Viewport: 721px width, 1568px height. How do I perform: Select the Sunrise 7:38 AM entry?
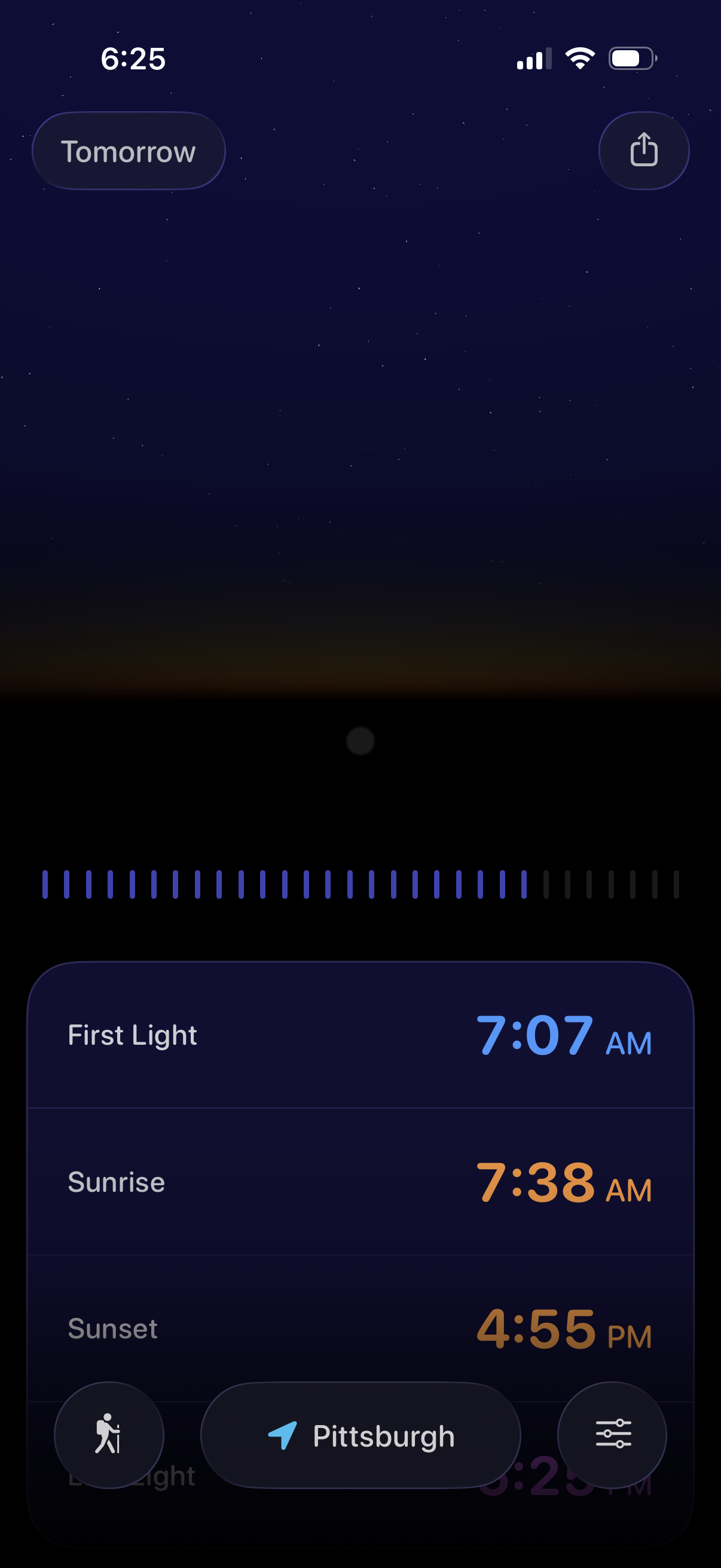(360, 1183)
